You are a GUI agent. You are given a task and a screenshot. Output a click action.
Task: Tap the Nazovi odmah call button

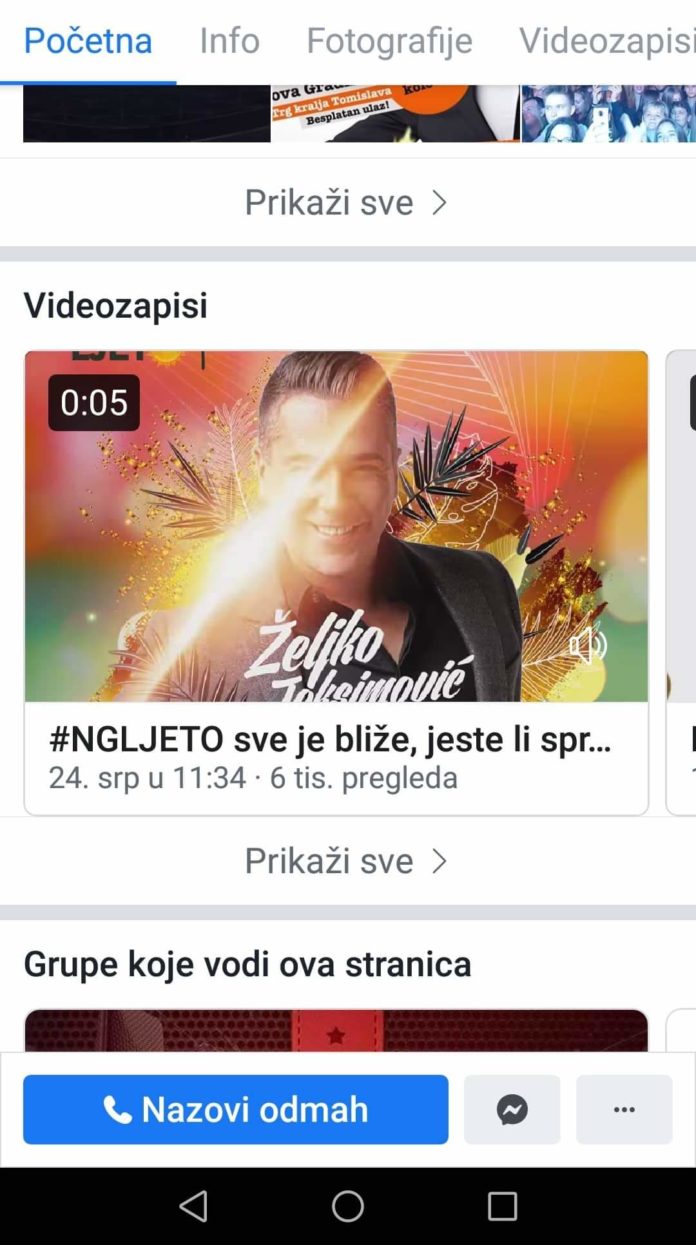coord(235,1109)
